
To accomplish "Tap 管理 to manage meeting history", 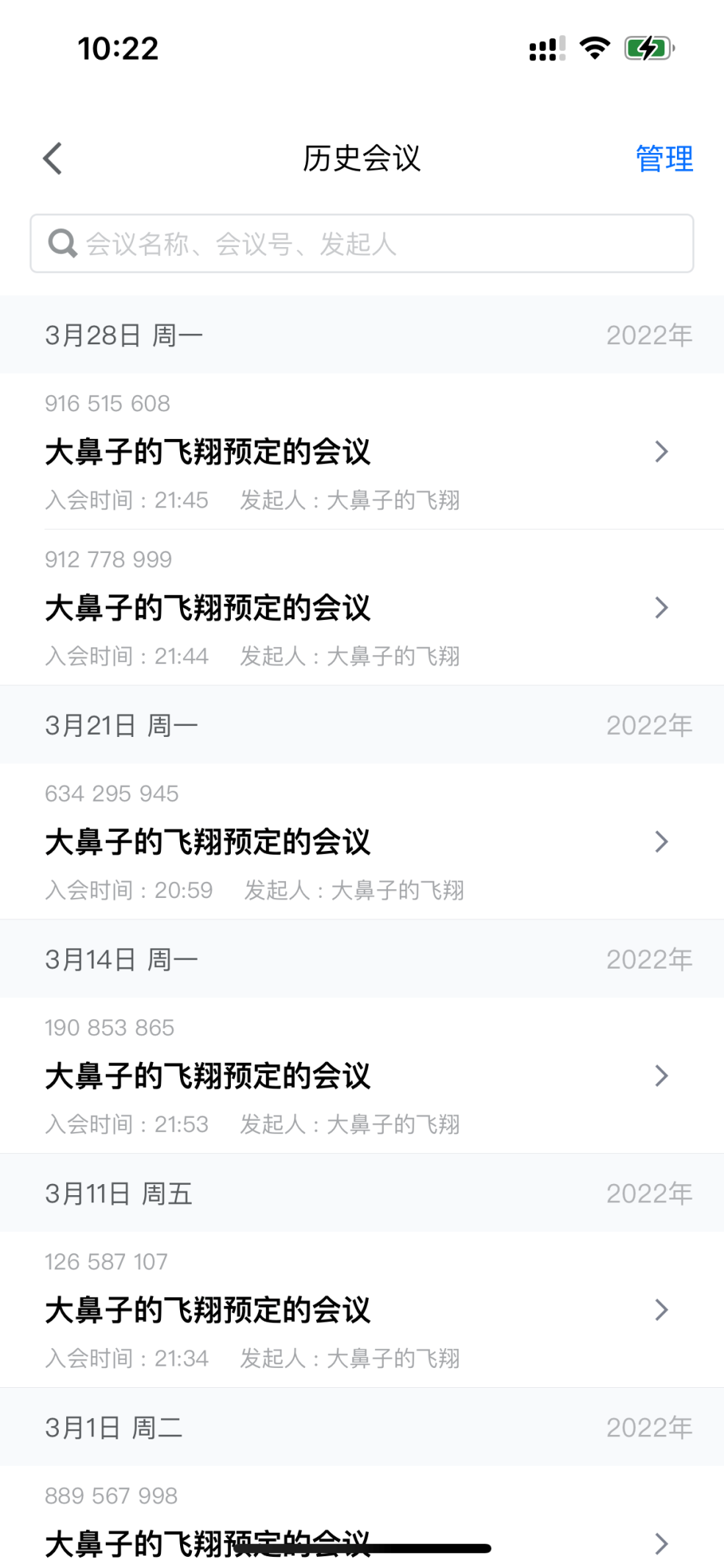I will point(664,159).
